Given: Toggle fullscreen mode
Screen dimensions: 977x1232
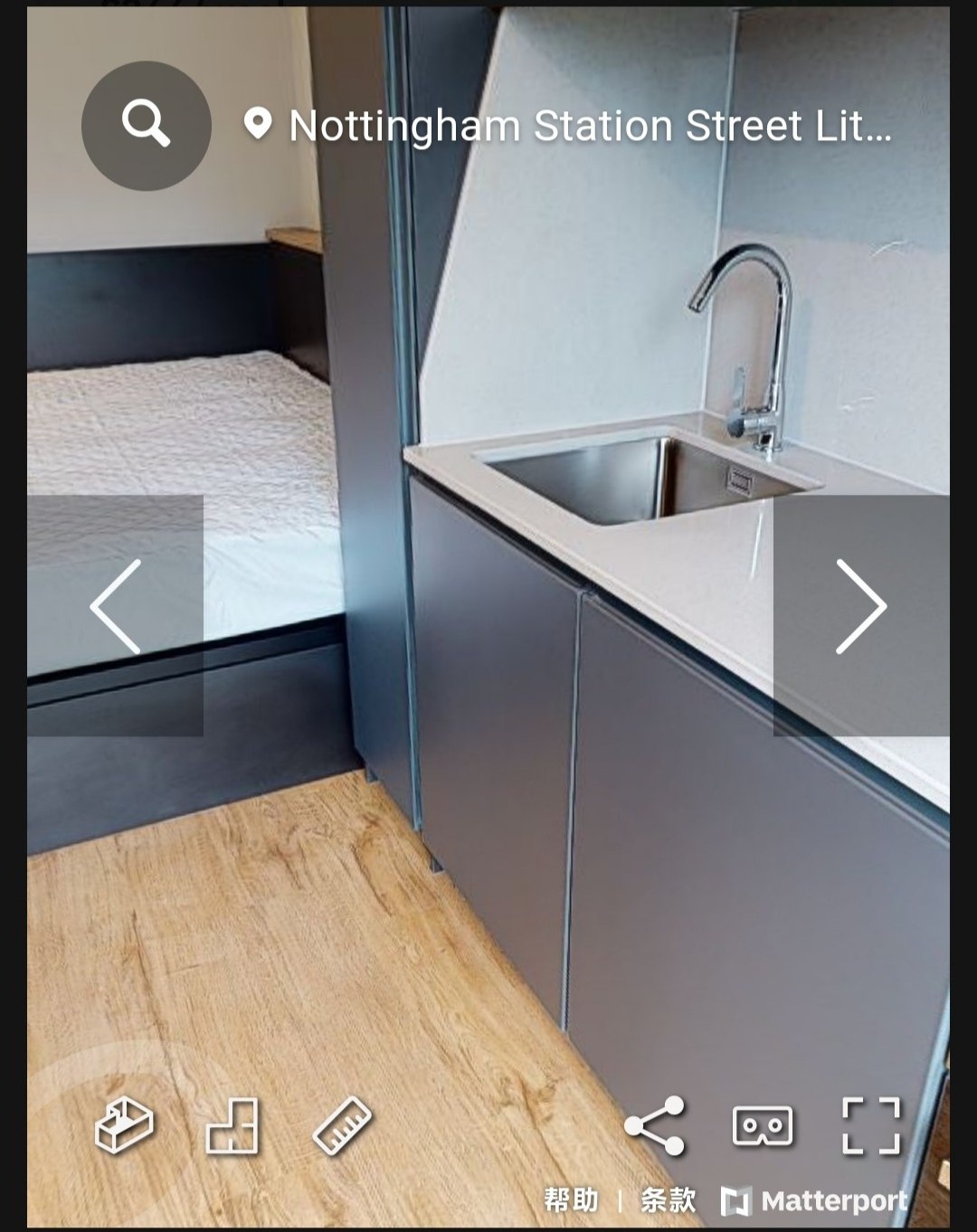Looking at the screenshot, I should pyautogui.click(x=871, y=1125).
